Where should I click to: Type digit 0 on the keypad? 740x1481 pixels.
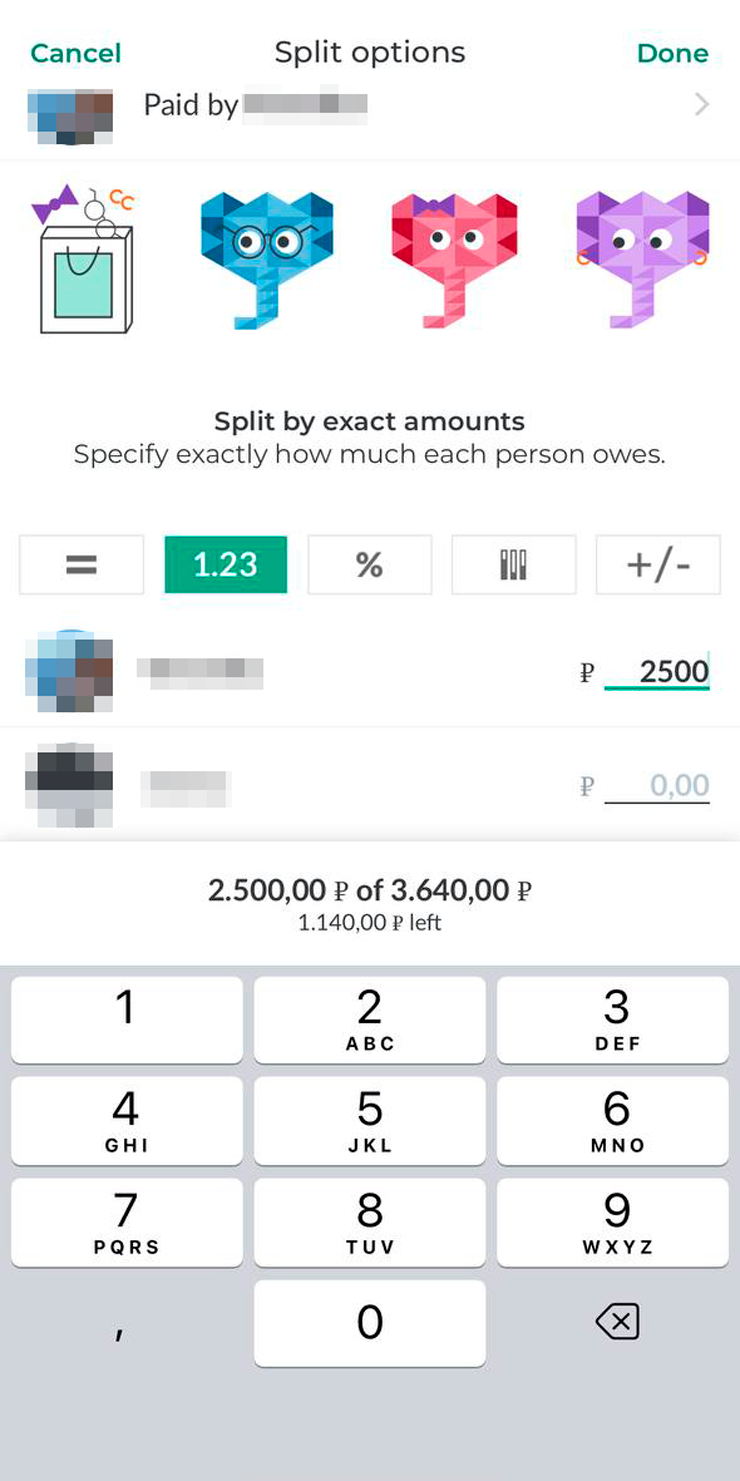370,1323
